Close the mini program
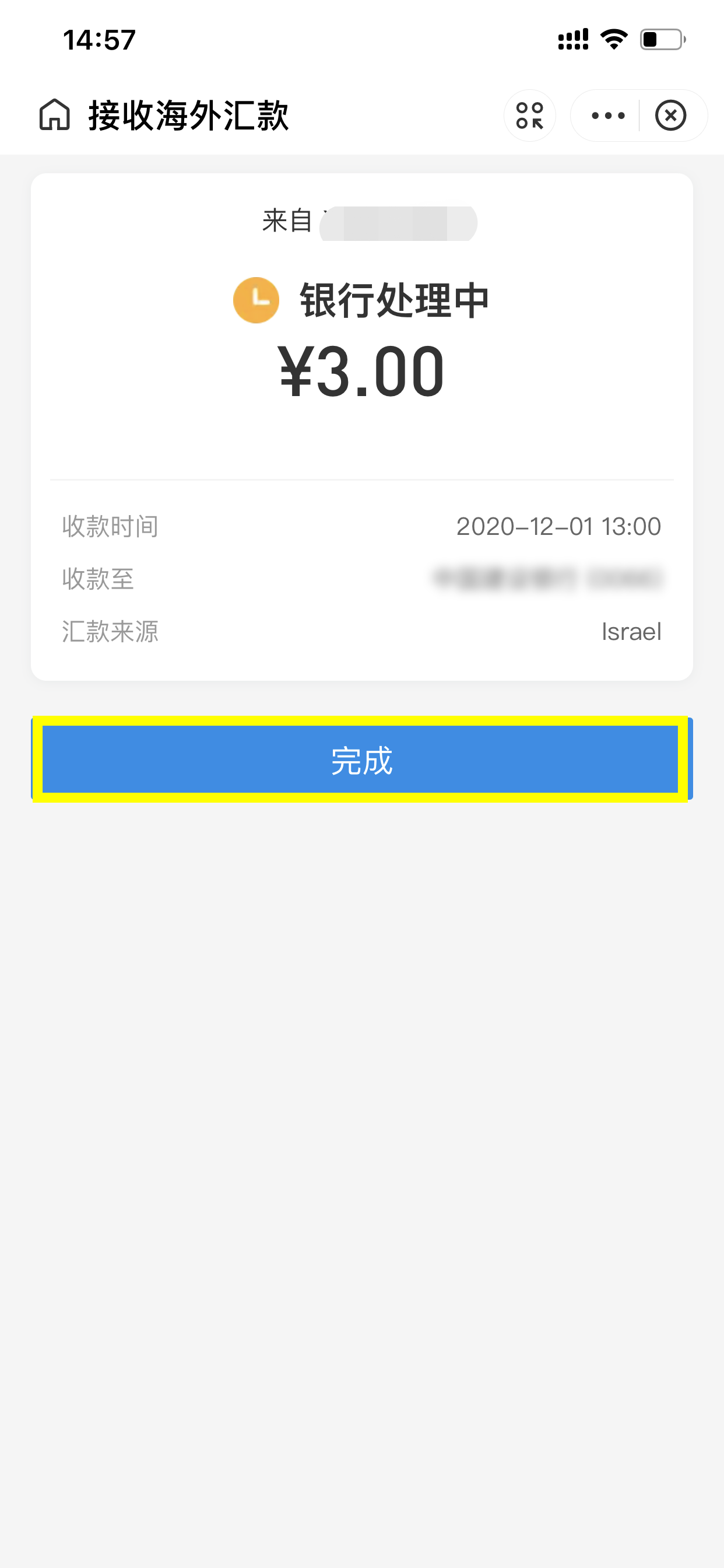This screenshot has height=1568, width=724. pos(670,116)
